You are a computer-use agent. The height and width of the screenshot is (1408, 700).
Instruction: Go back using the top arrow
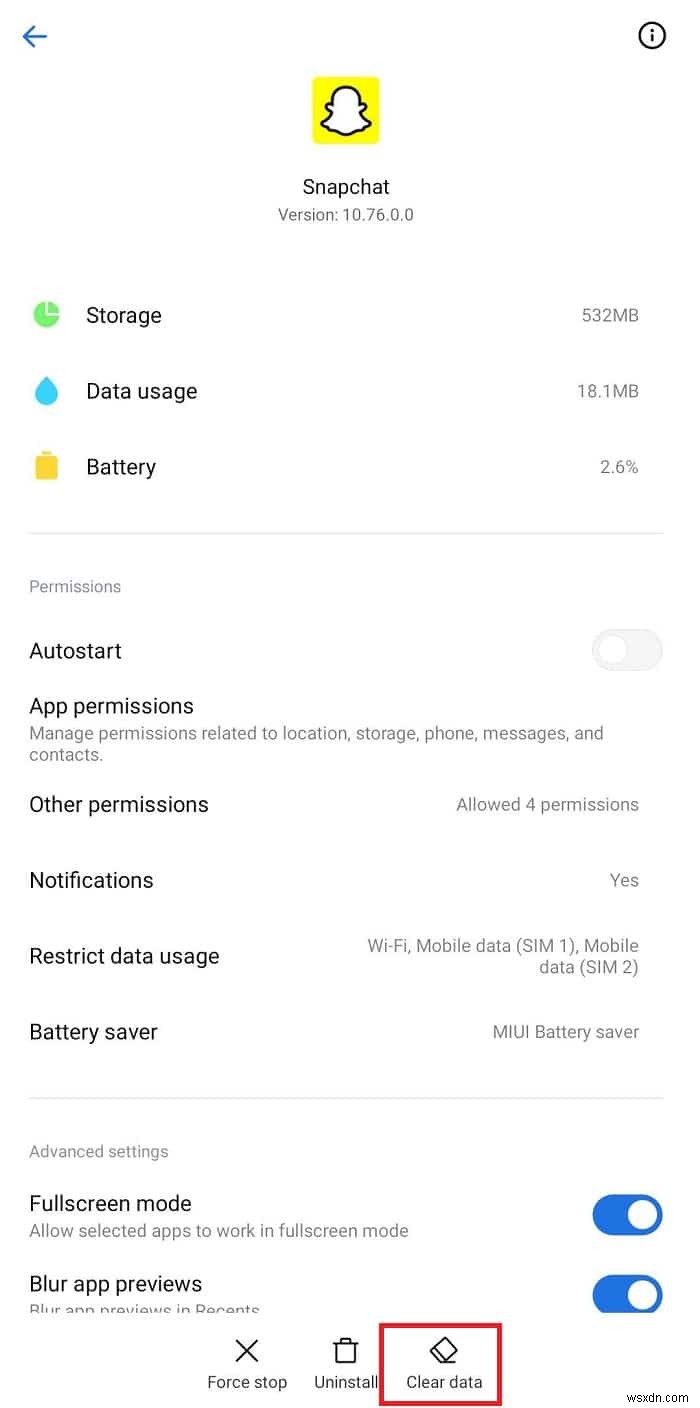[35, 37]
